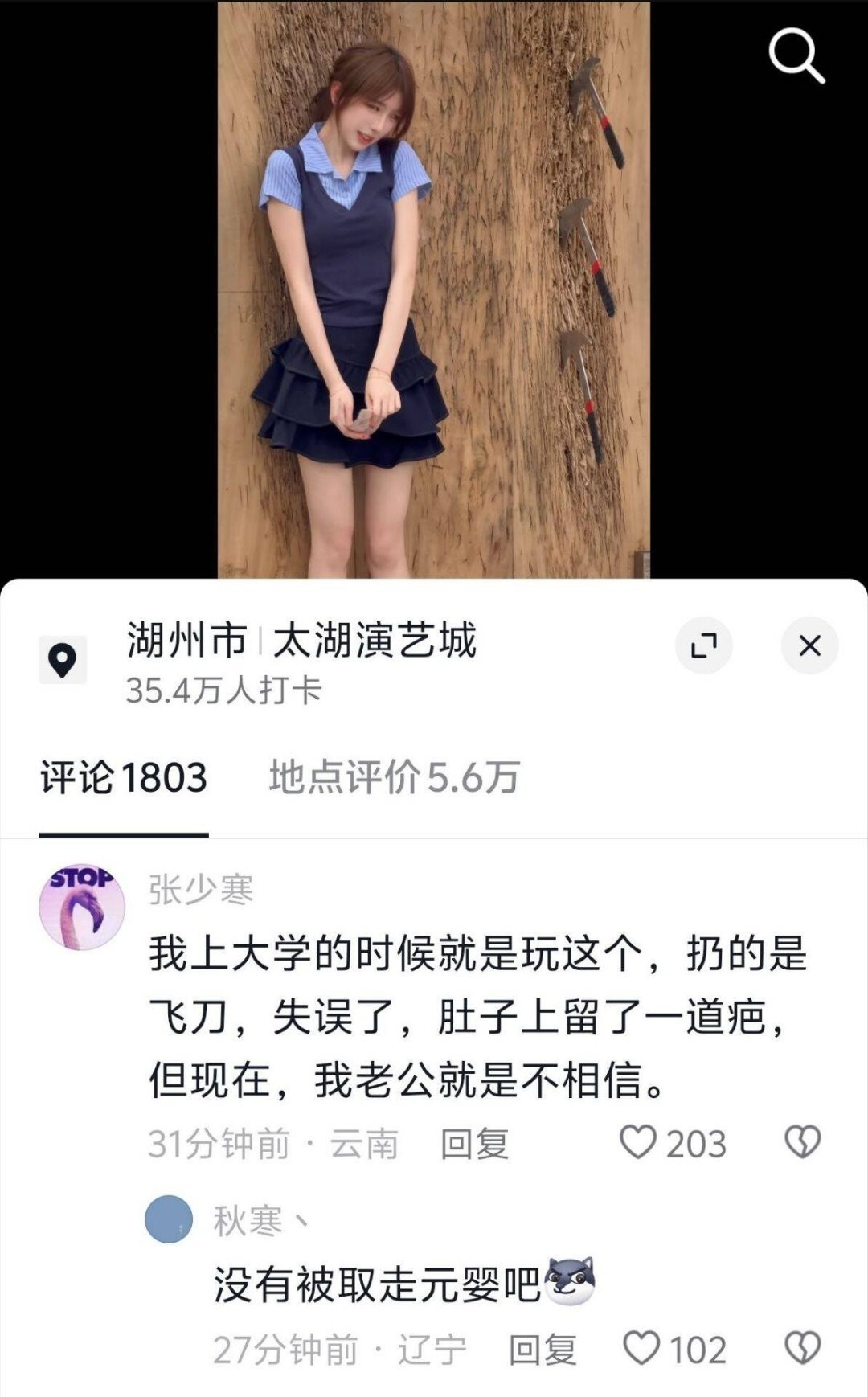Image resolution: width=868 pixels, height=1397 pixels.
Task: Reply to 张少寒's comment
Action: [x=475, y=1144]
